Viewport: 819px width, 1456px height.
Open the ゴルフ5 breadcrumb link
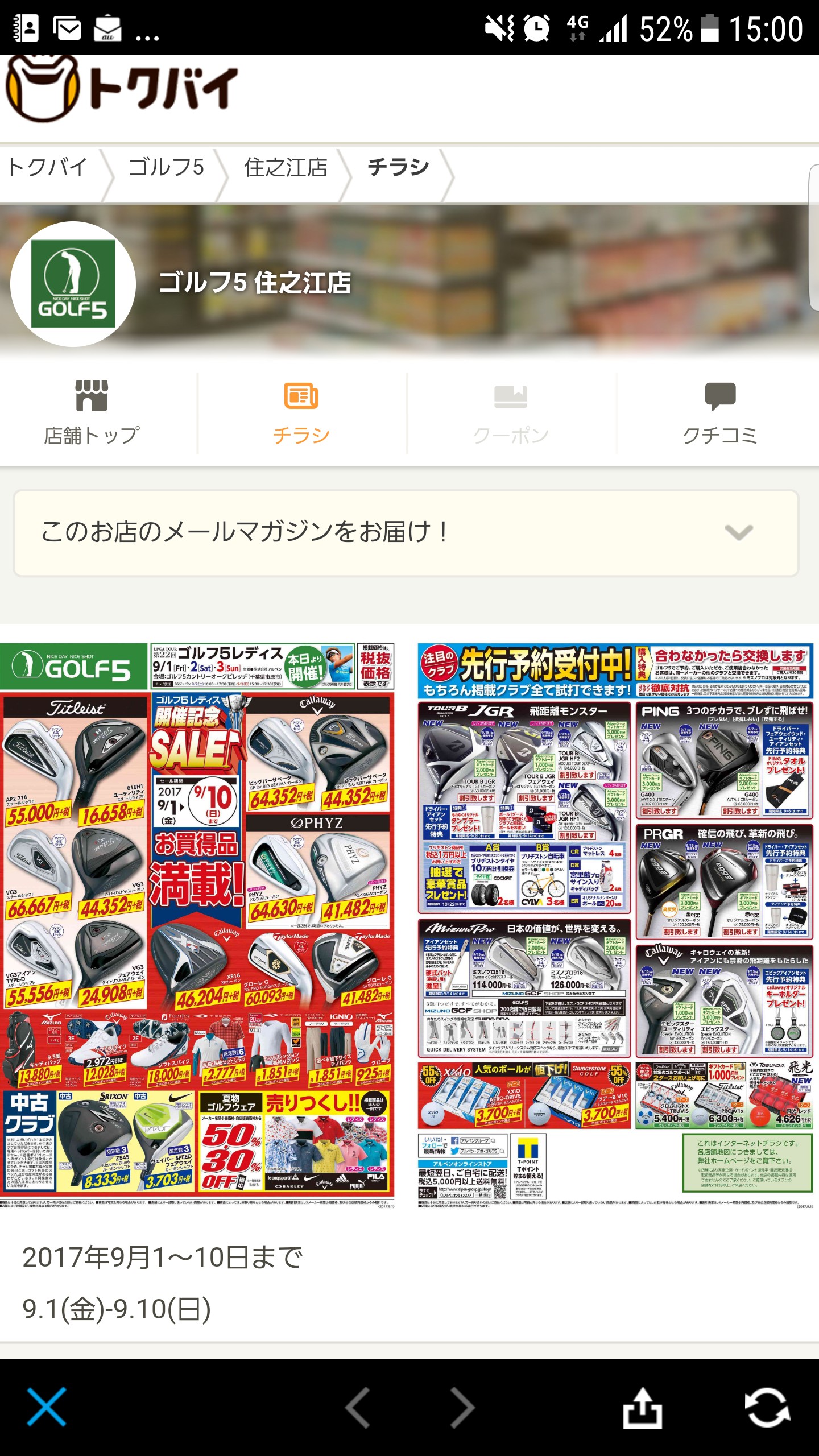(x=166, y=168)
